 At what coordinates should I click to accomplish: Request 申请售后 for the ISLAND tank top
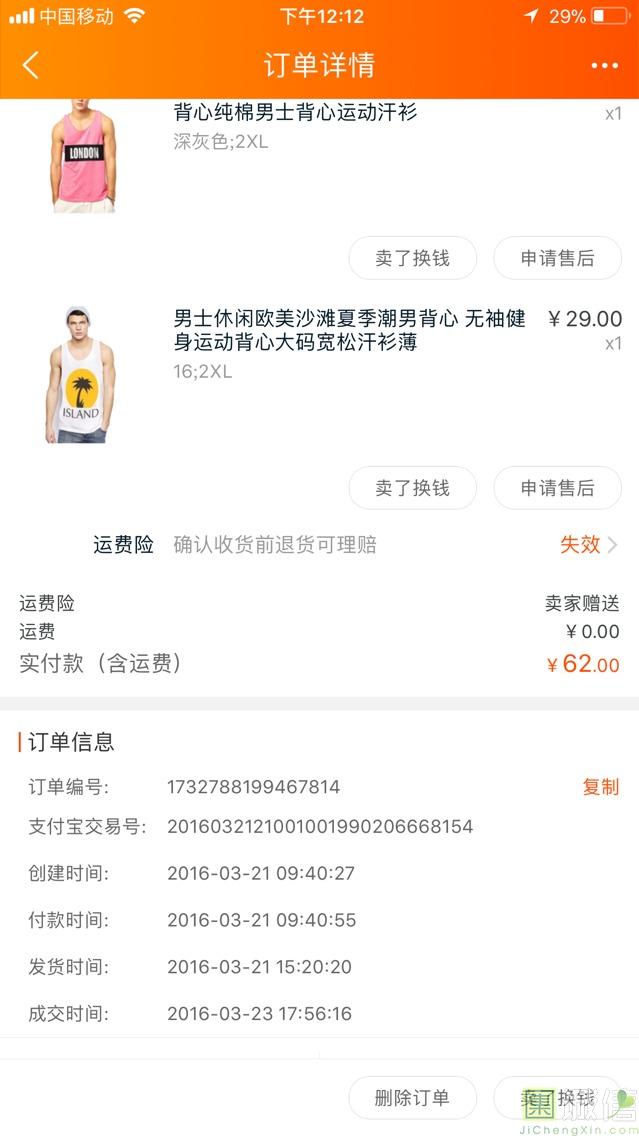(557, 488)
